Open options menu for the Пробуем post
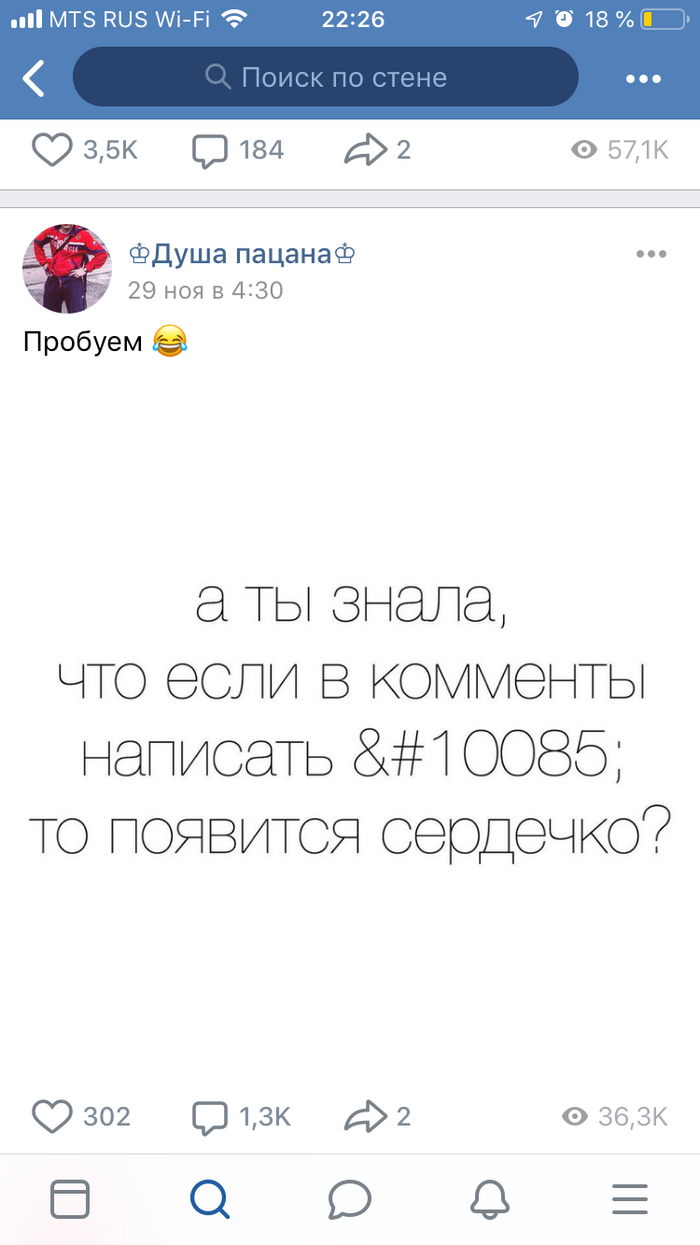This screenshot has height=1245, width=700. pos(651,254)
